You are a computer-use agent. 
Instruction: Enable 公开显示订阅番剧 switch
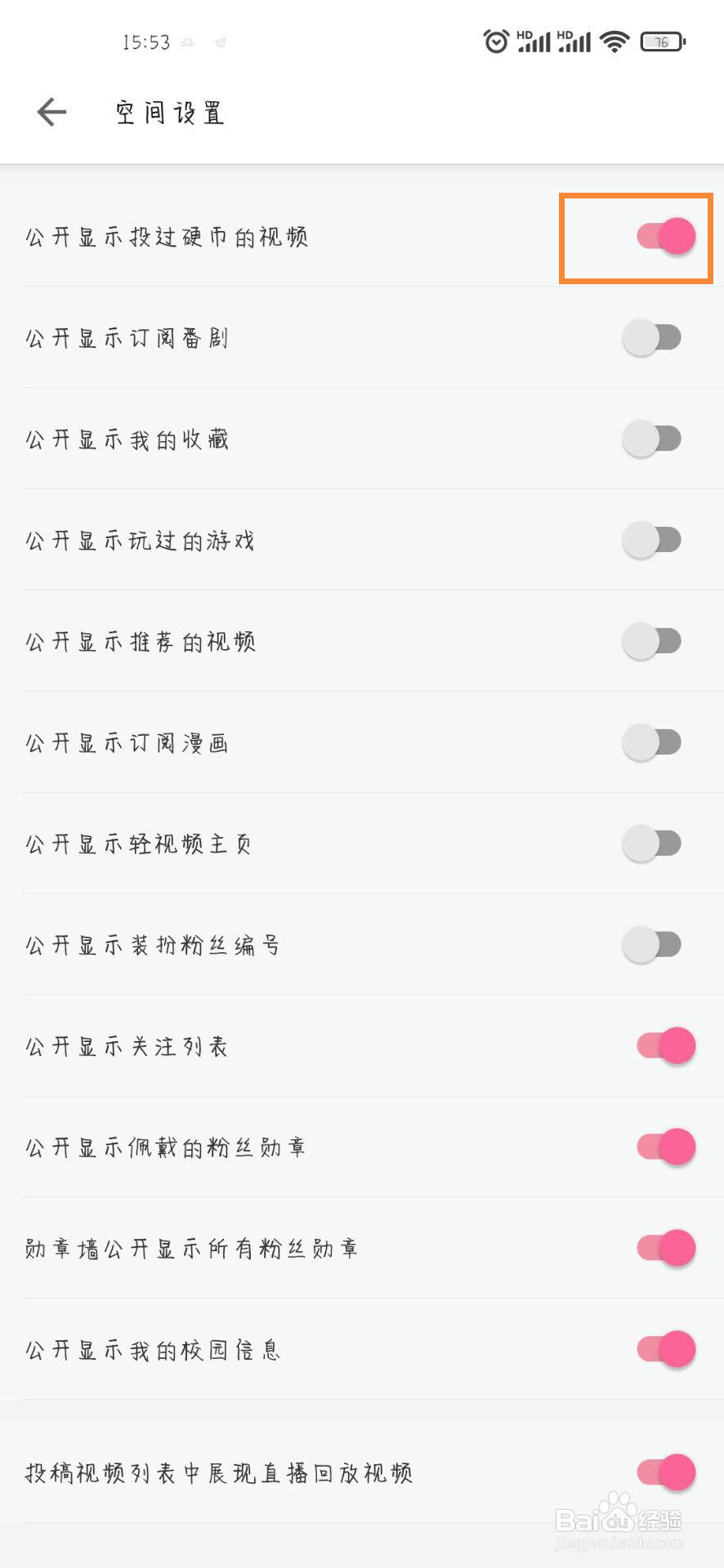click(652, 337)
